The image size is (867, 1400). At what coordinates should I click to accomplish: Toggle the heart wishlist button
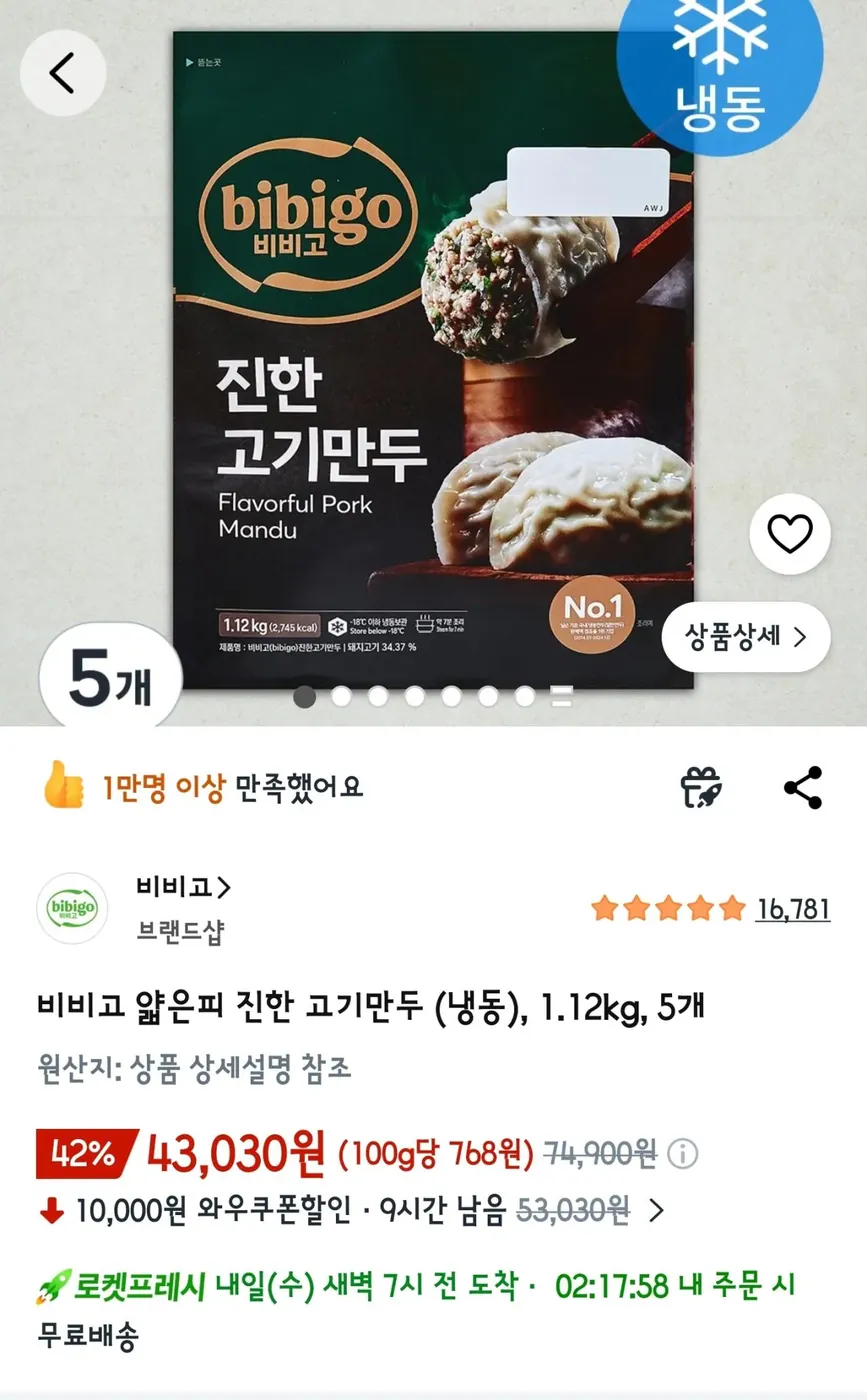[790, 534]
